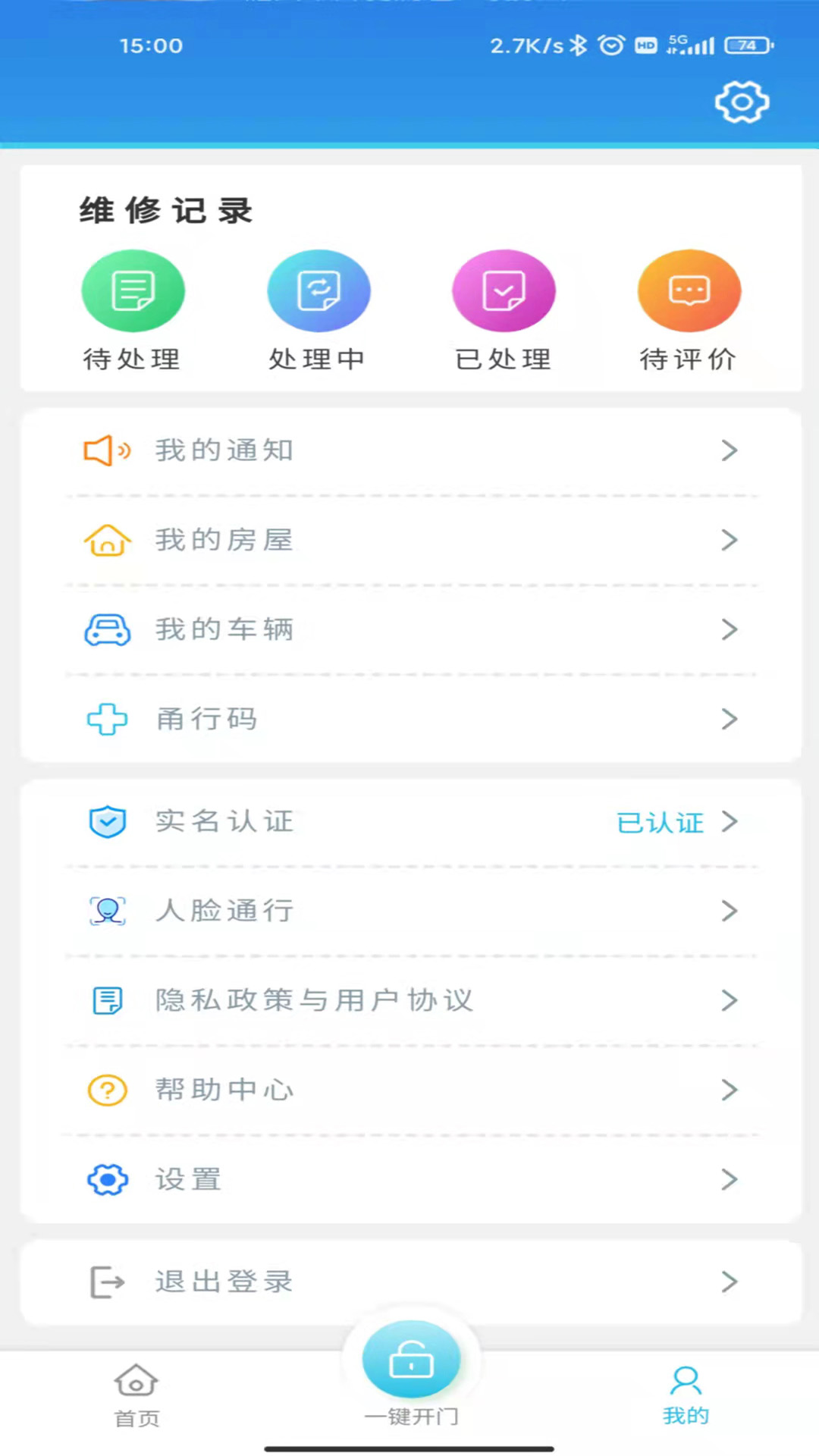Tap the 待评价 evaluation icon
The image size is (819, 1456).
[x=689, y=290]
